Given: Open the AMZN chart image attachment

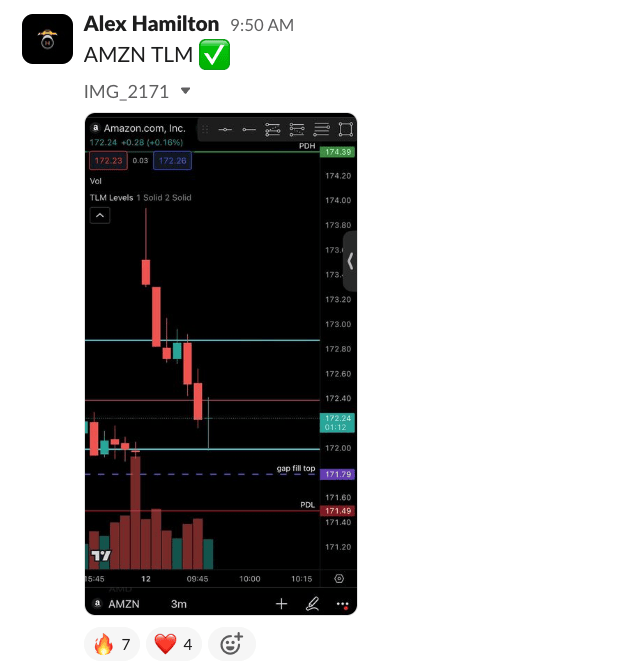Looking at the screenshot, I should (220, 364).
